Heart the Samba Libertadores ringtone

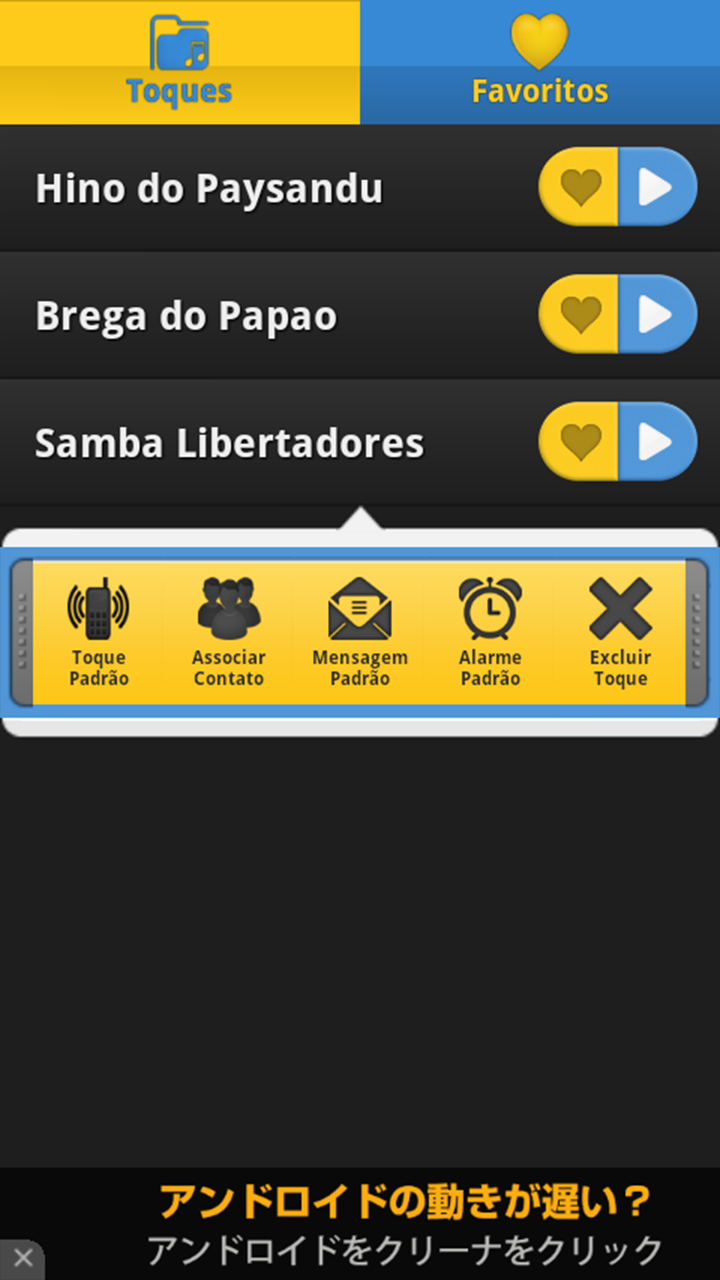click(579, 441)
